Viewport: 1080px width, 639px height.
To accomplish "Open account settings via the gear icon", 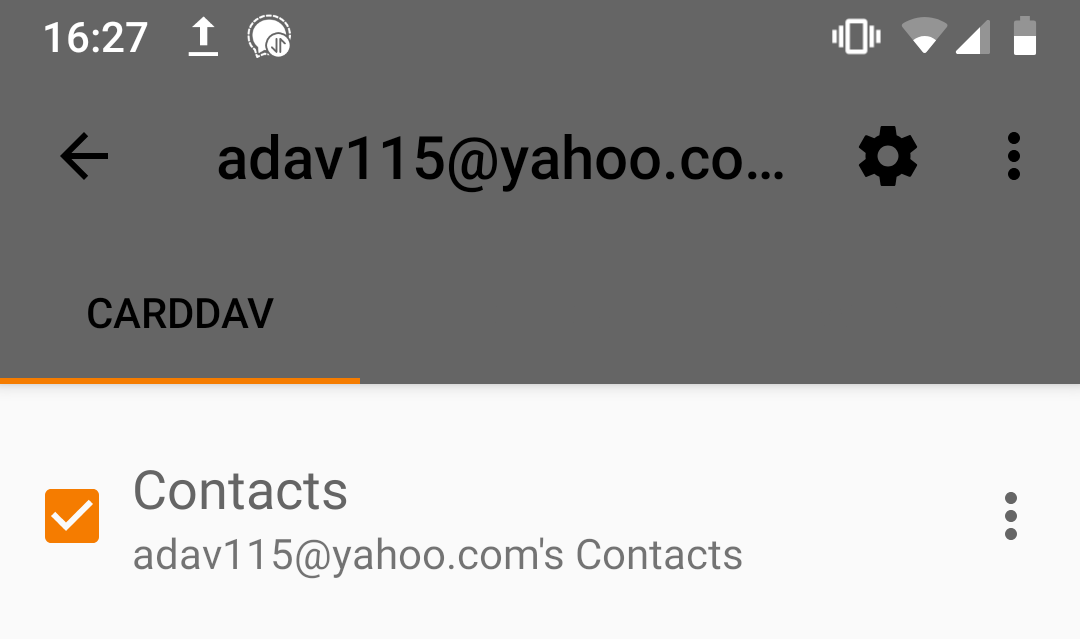I will point(888,156).
